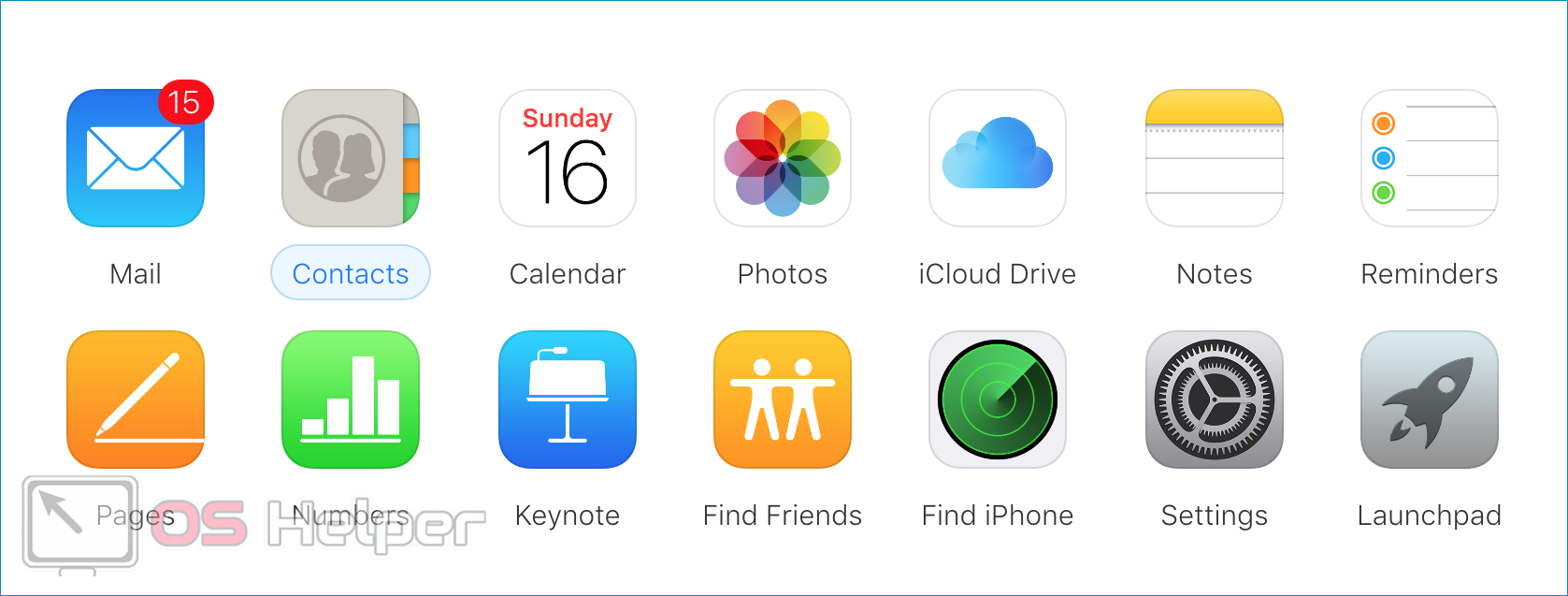Open the Notes app

[1215, 158]
